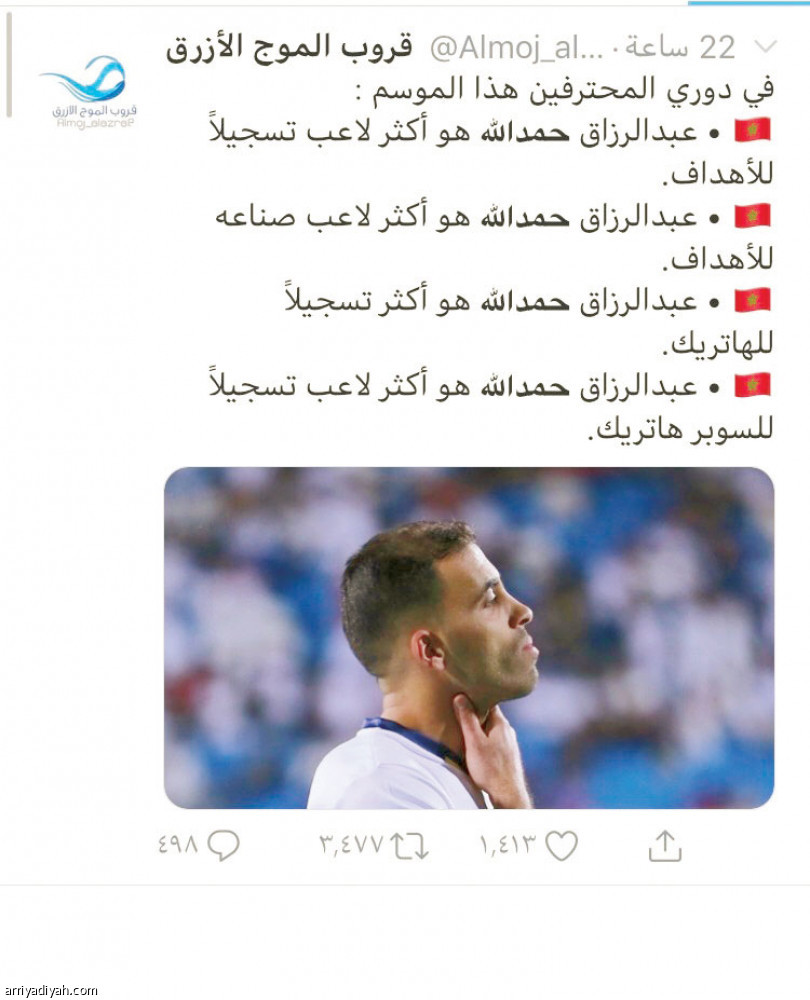Open the reply composer via the speech bubble icon
810x1000 pixels.
click(225, 843)
